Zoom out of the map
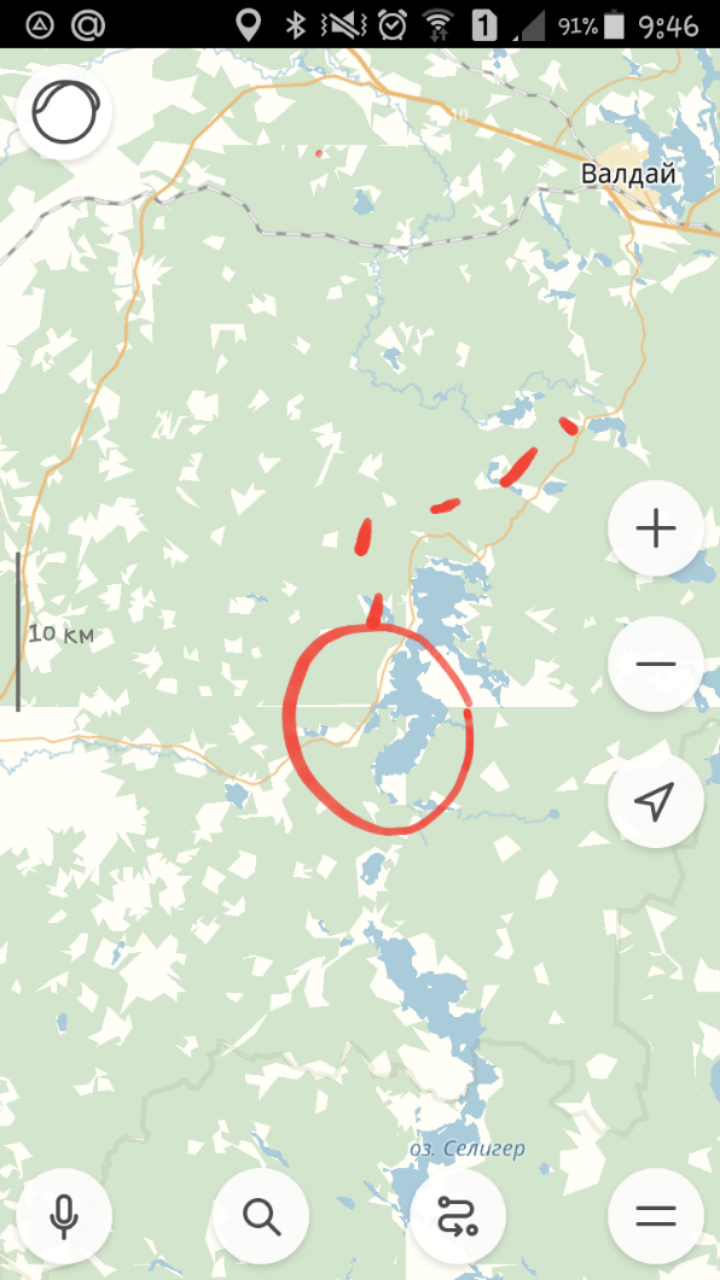 tap(656, 664)
